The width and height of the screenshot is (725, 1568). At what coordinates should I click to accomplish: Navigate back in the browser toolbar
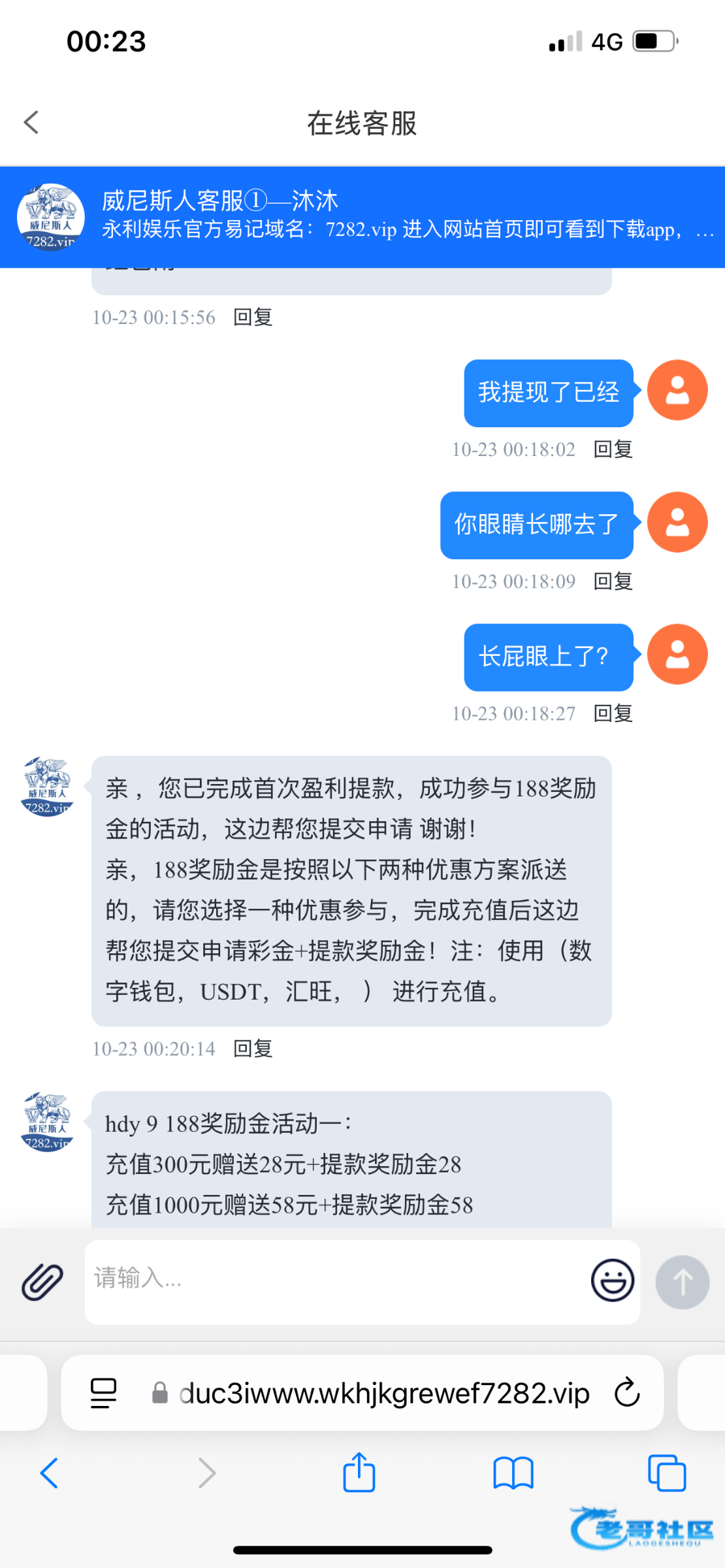(x=50, y=1473)
